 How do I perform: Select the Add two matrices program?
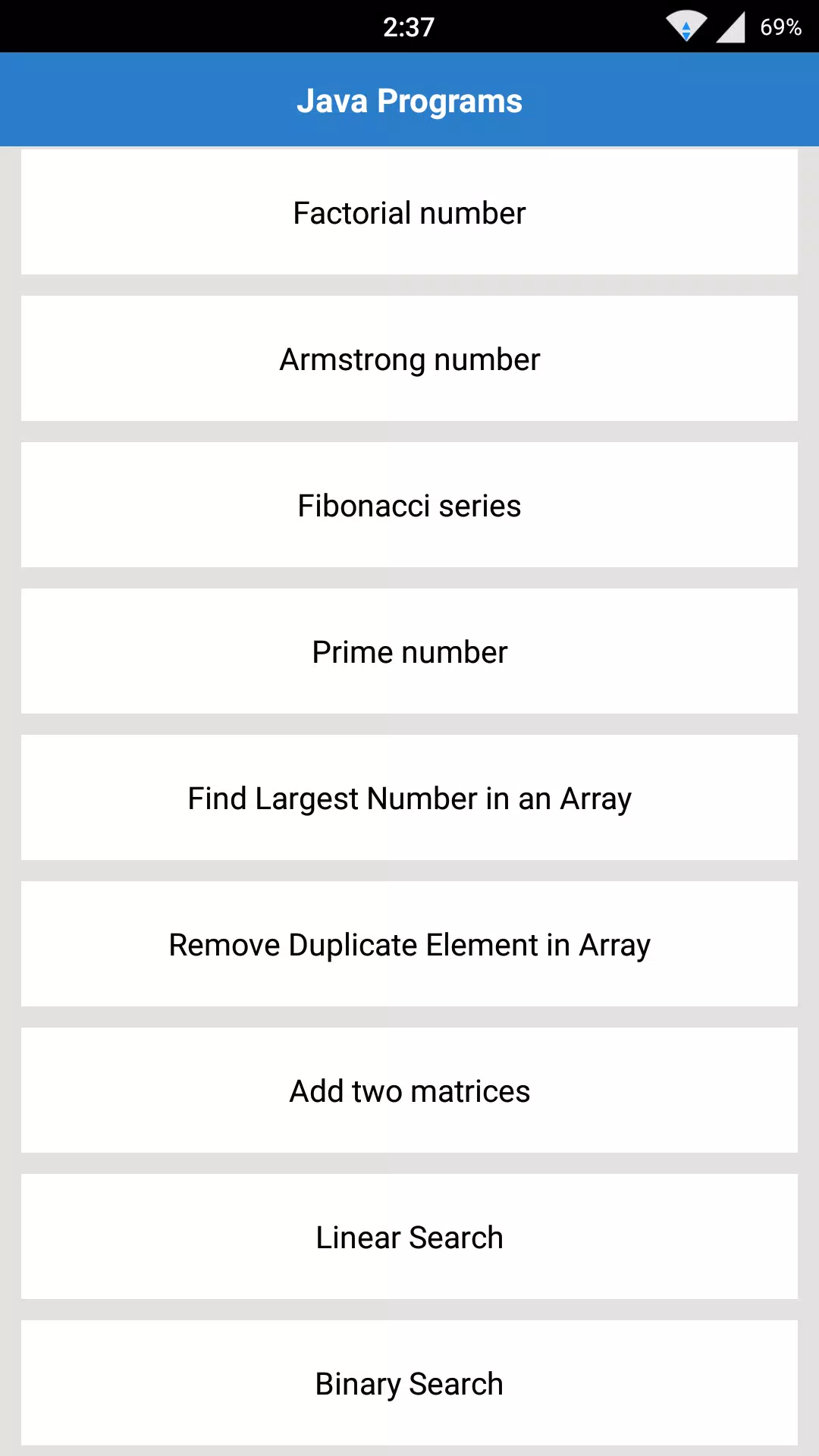[x=409, y=1090]
